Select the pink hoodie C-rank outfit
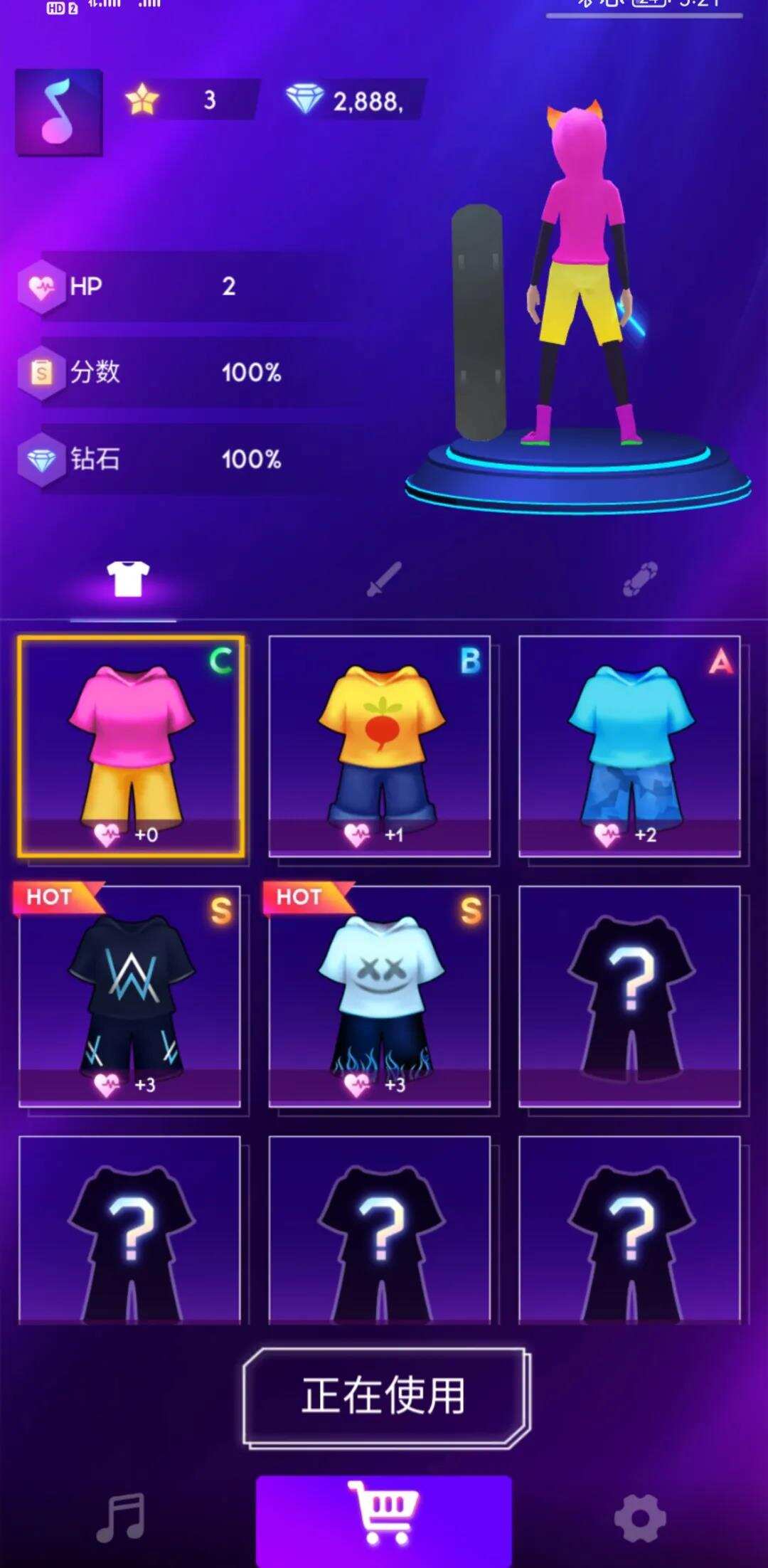 tap(131, 747)
